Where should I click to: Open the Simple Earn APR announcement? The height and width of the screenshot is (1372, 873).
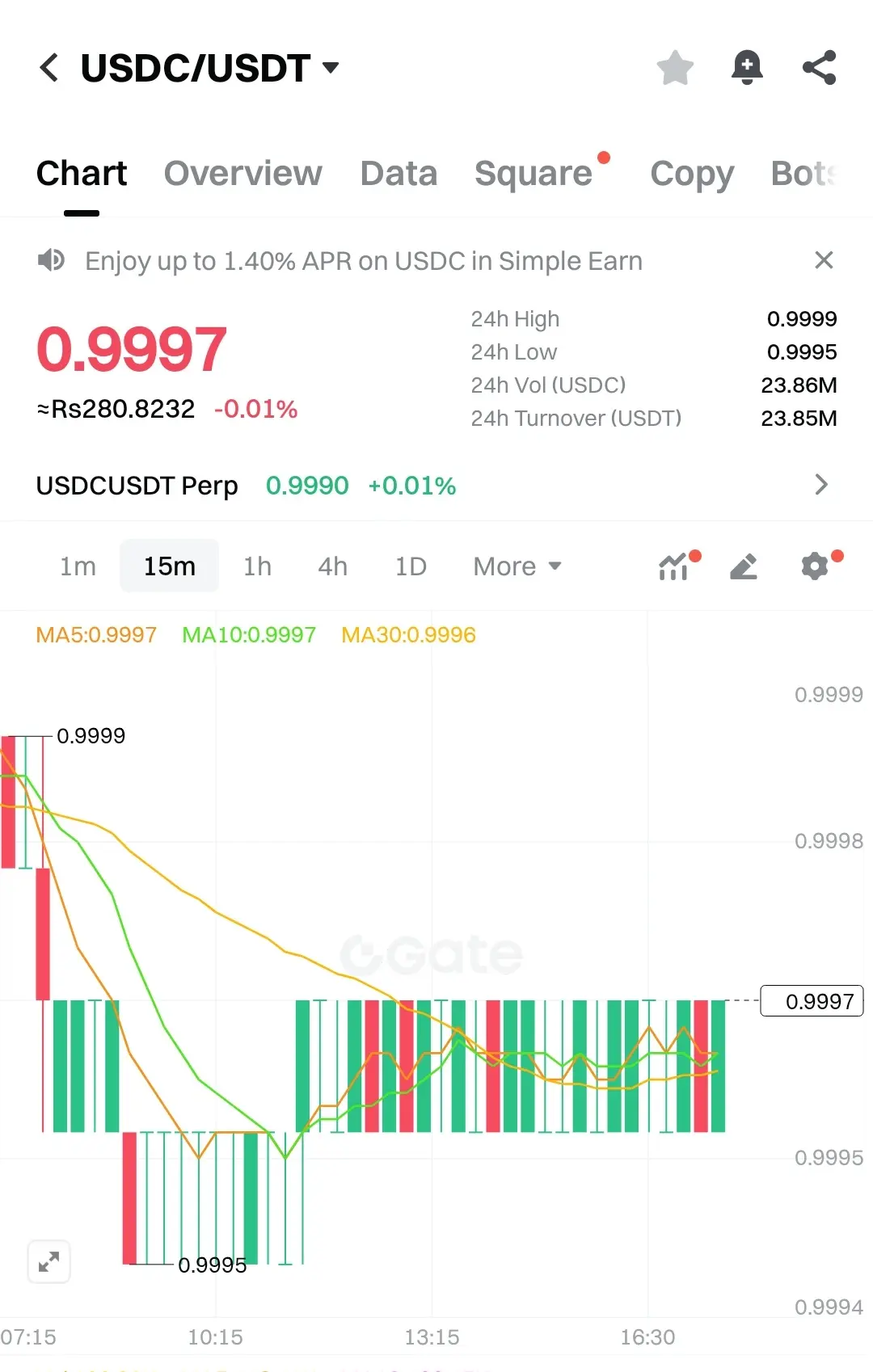coord(364,261)
